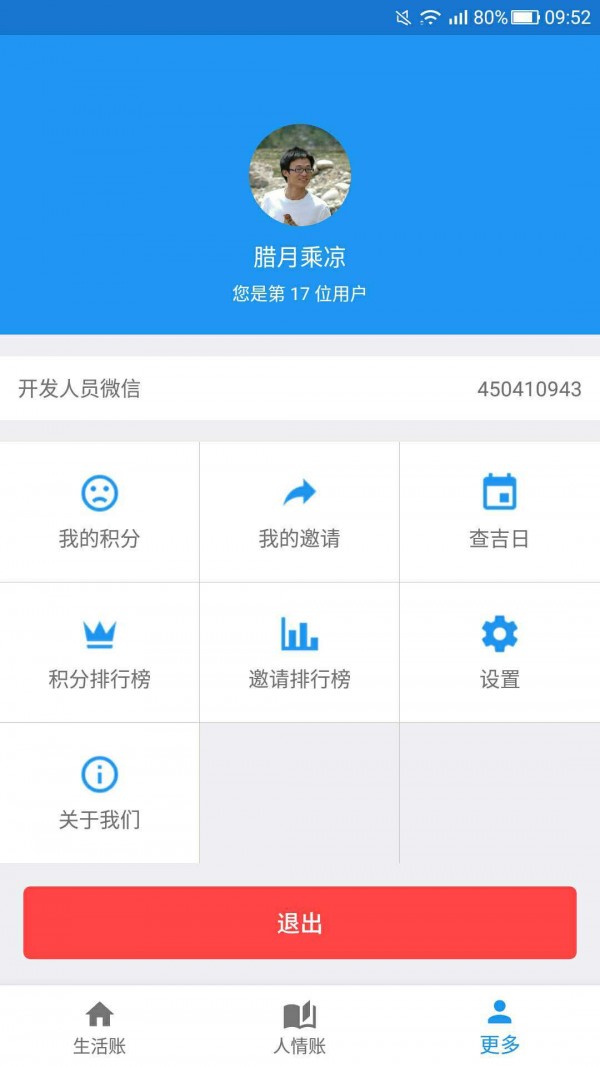Tap the 开发人员微信 row

click(x=300, y=389)
